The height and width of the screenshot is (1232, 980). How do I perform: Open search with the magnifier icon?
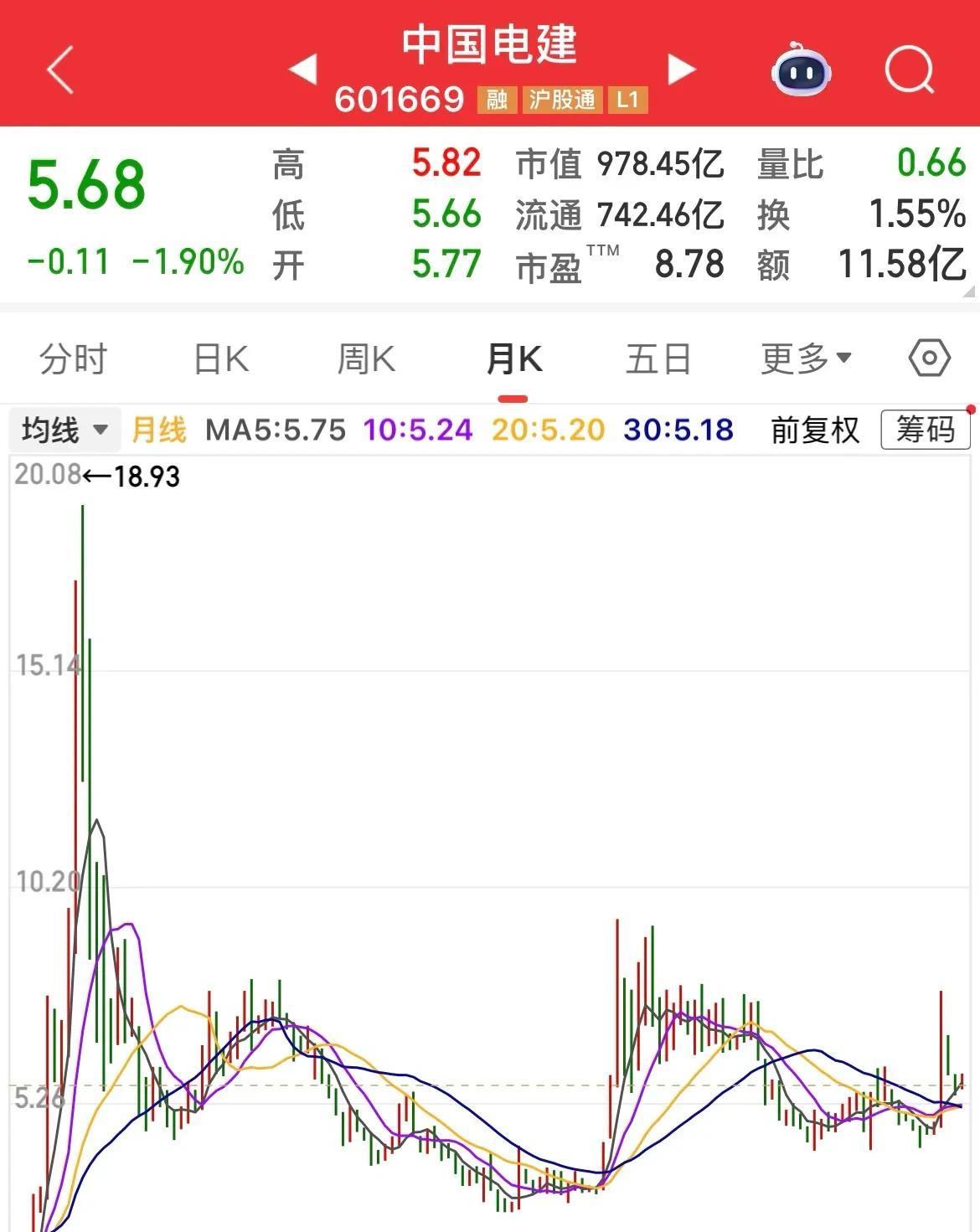[910, 71]
